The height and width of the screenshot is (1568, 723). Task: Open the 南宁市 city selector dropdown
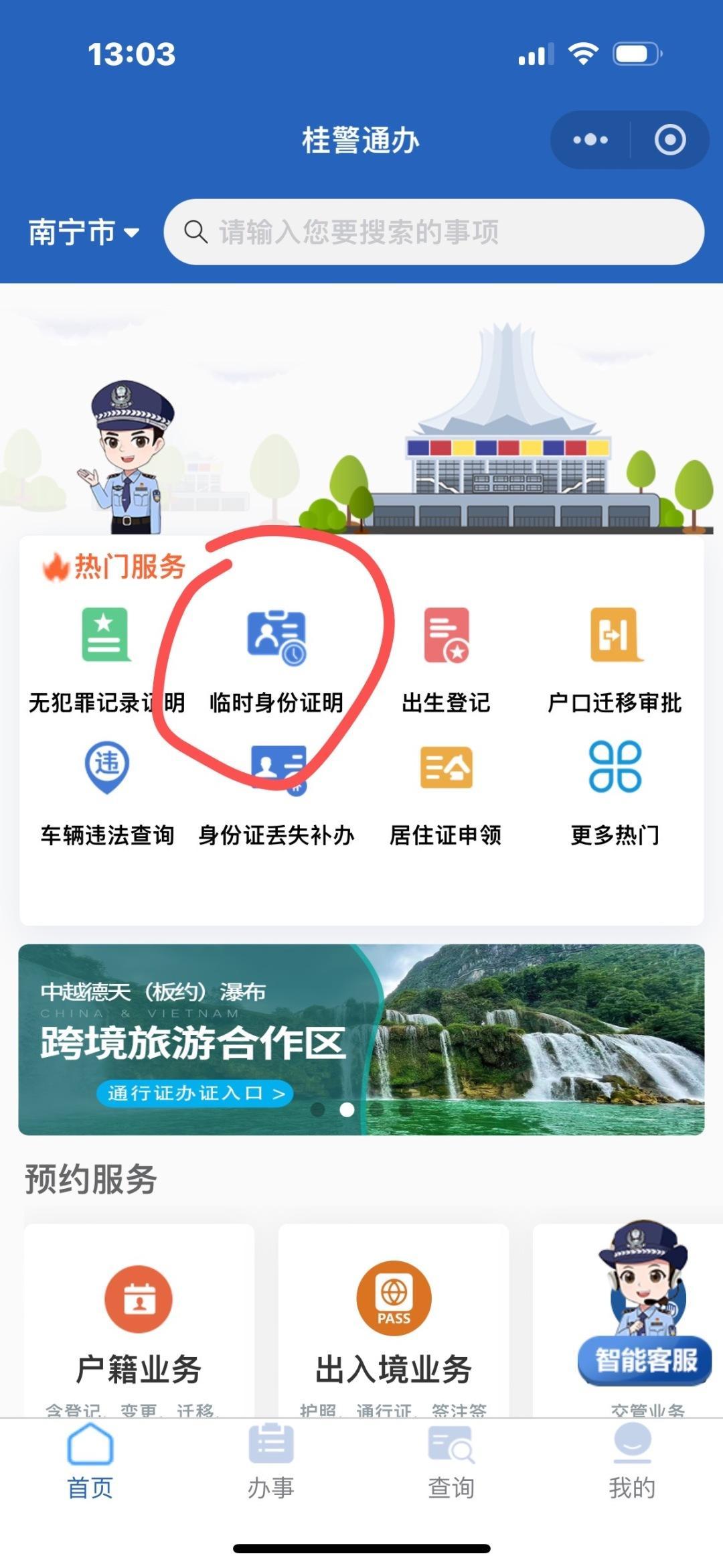[x=80, y=230]
